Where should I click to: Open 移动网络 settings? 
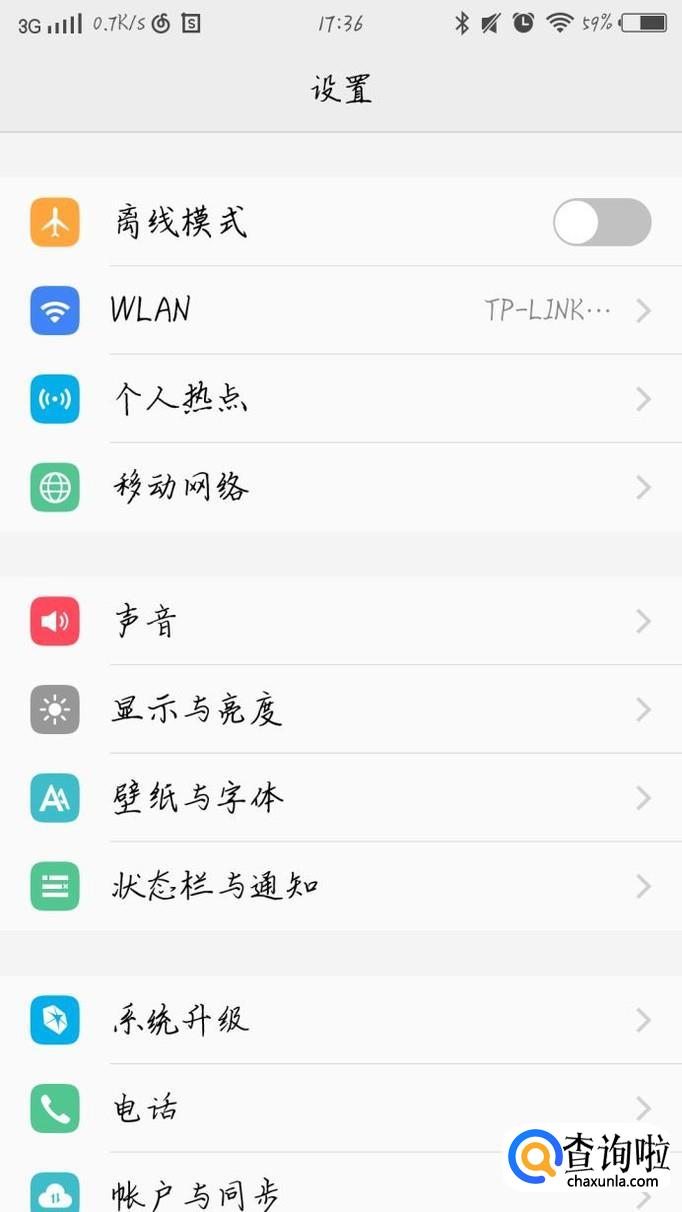pyautogui.click(x=340, y=487)
